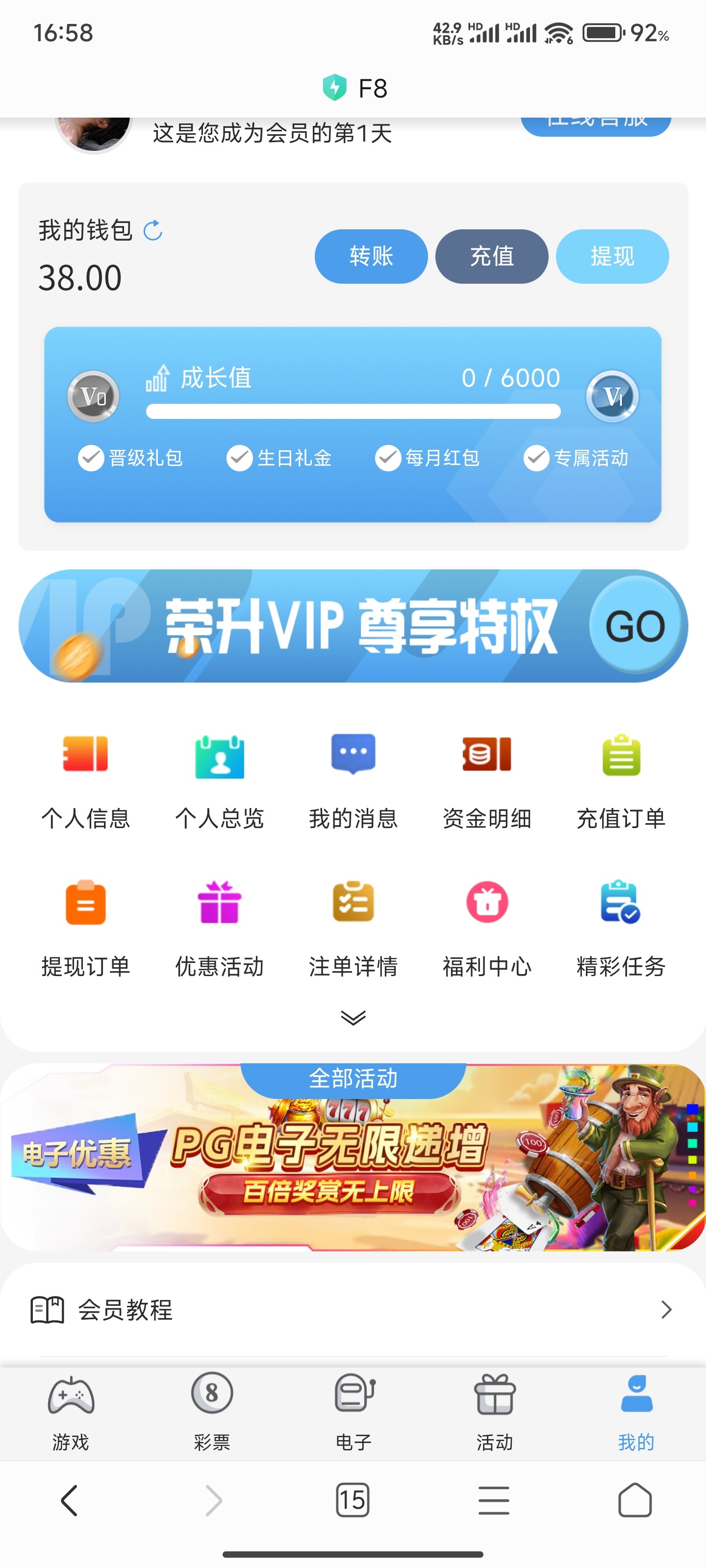This screenshot has height=1568, width=706.
Task: Go back with the browser back arrow
Action: pos(70,1500)
